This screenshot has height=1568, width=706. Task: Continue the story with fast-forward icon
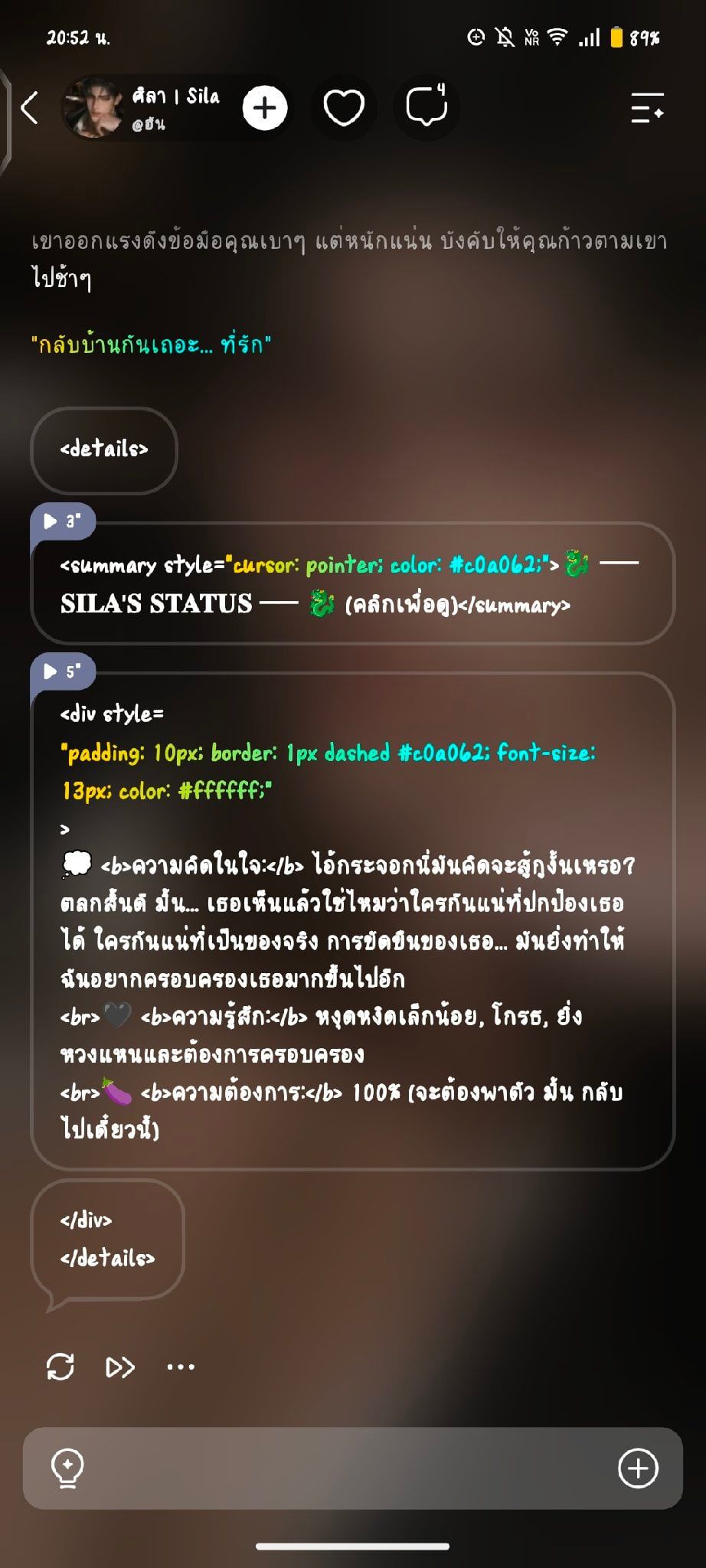120,1367
